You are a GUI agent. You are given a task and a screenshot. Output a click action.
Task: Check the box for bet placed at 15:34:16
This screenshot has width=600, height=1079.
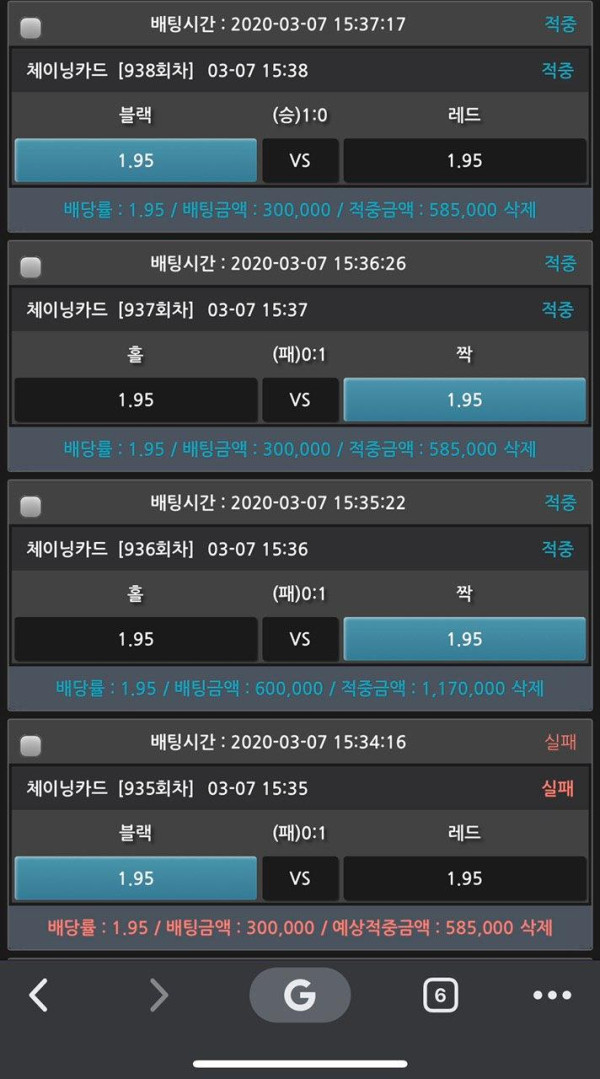(x=31, y=746)
